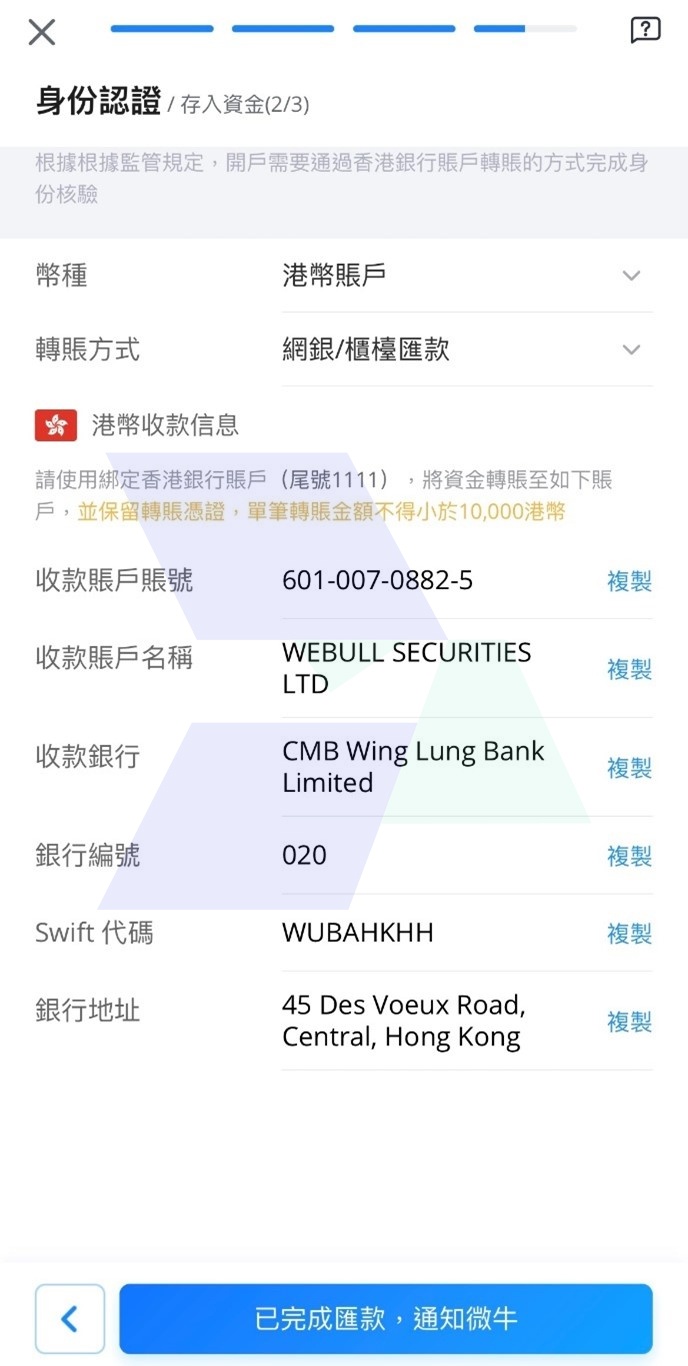The width and height of the screenshot is (688, 1366).
Task: Tap 已完成匯款，通知微牛 button
Action: (386, 1319)
